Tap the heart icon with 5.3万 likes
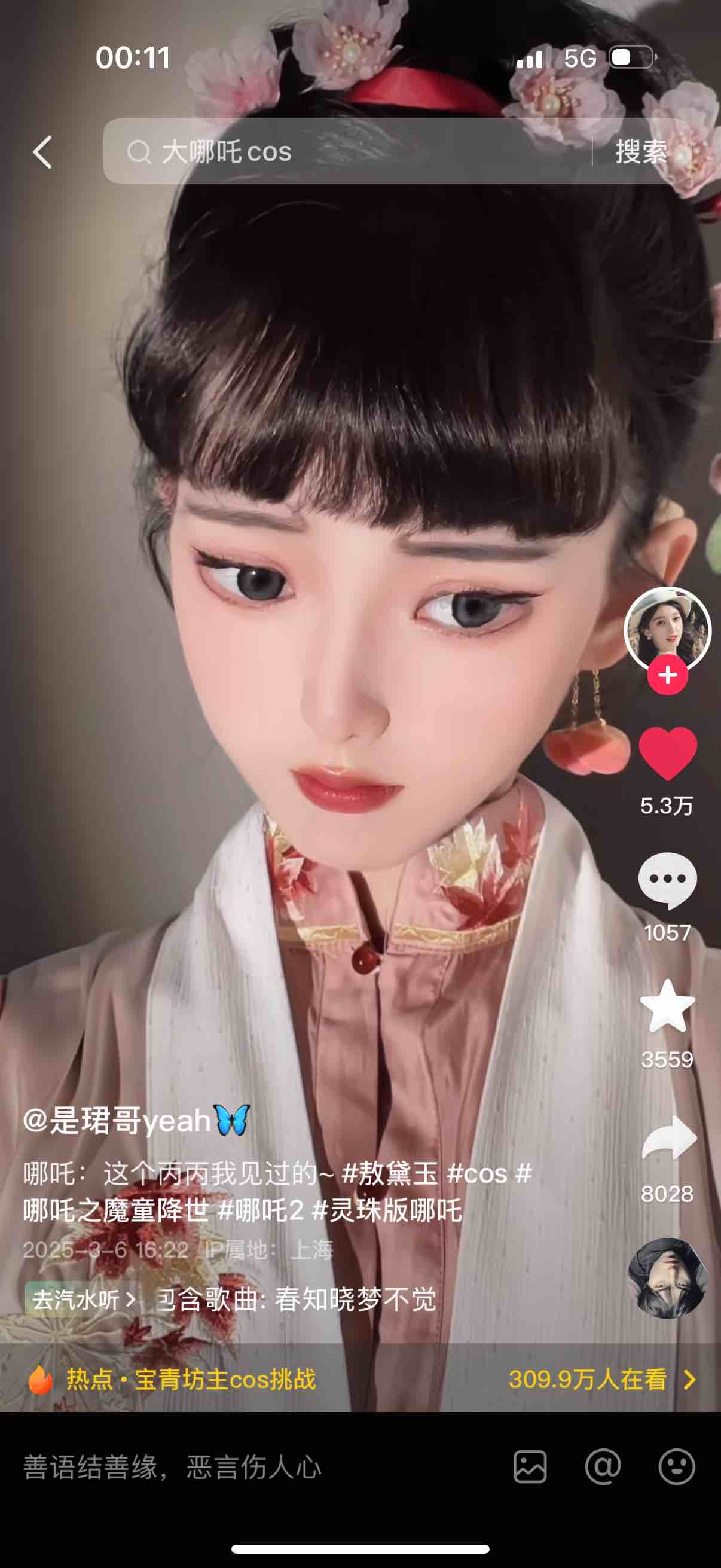The image size is (721, 1568). (x=667, y=754)
